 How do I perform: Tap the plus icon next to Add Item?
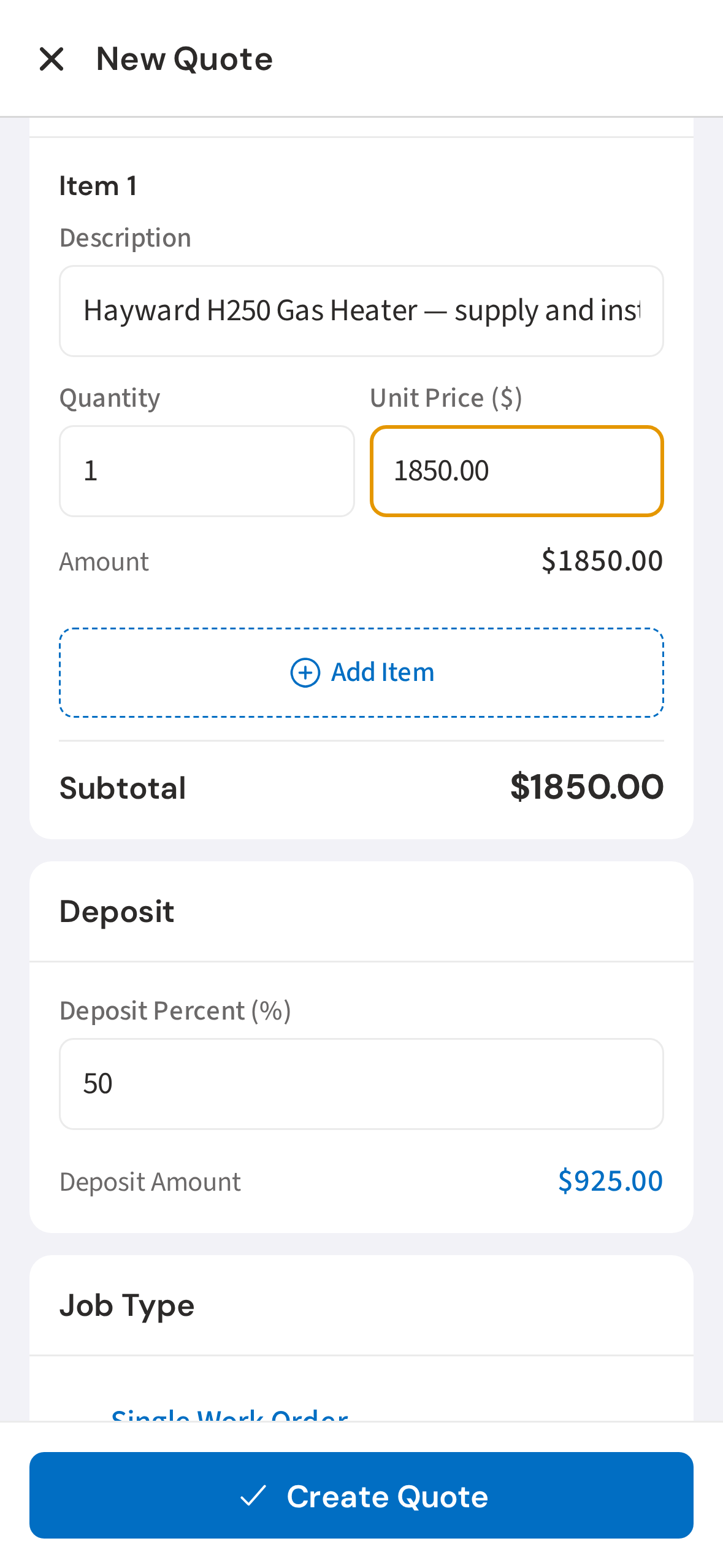[x=305, y=672]
